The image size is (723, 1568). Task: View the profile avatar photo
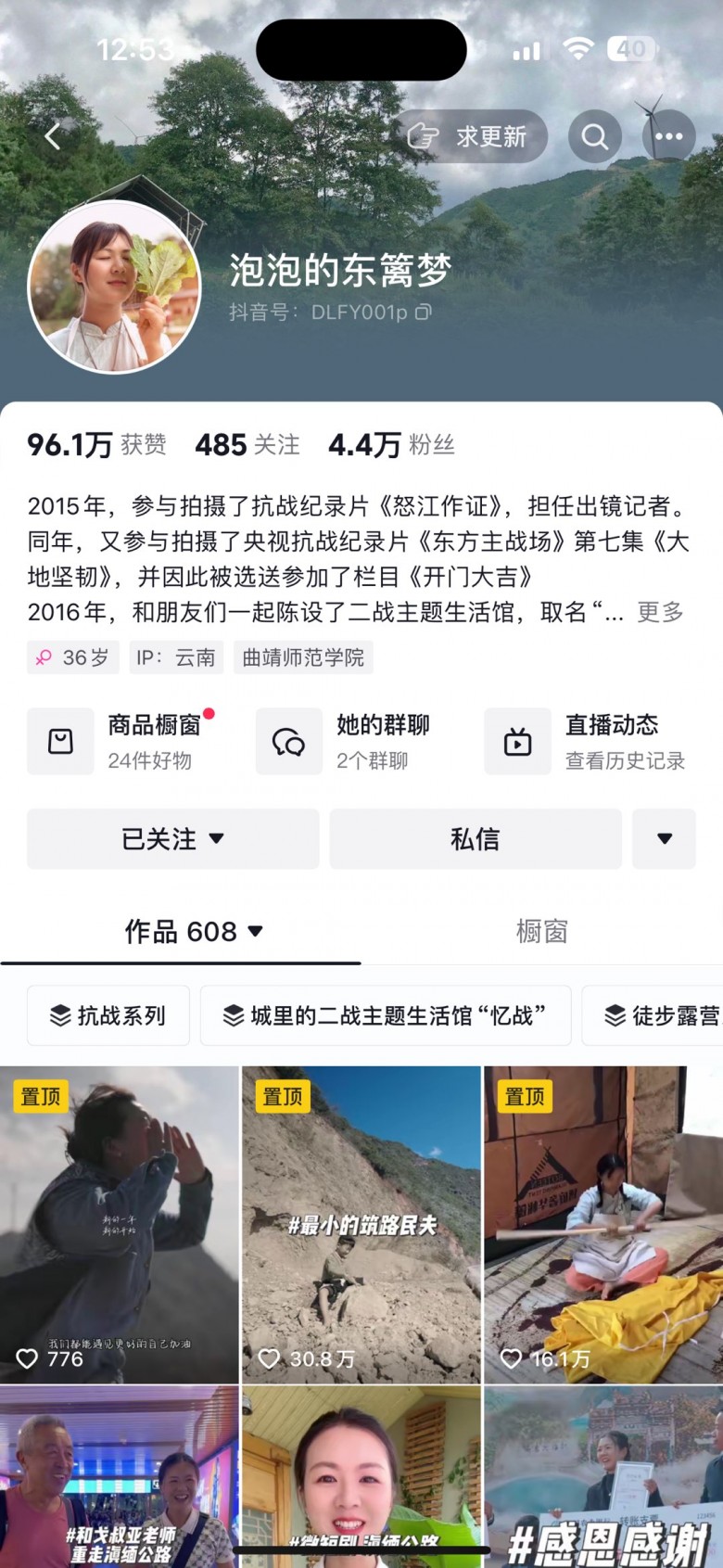114,287
